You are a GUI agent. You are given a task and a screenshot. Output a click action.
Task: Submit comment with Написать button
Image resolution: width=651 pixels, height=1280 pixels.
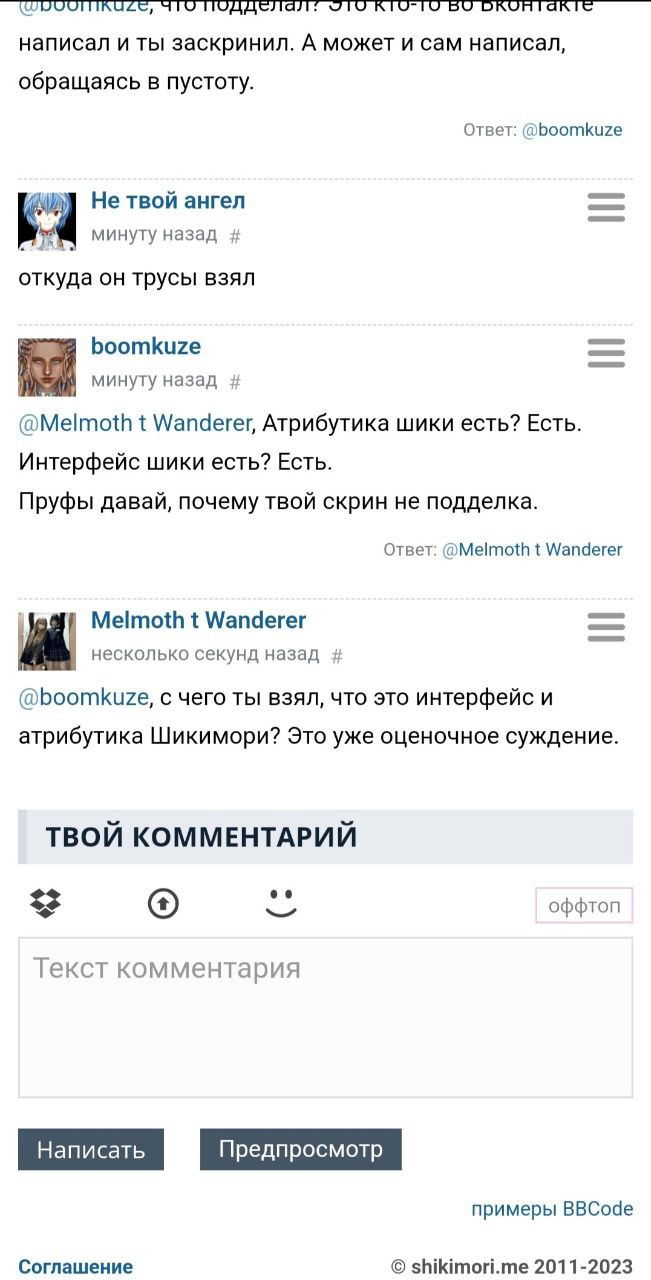pyautogui.click(x=91, y=1150)
